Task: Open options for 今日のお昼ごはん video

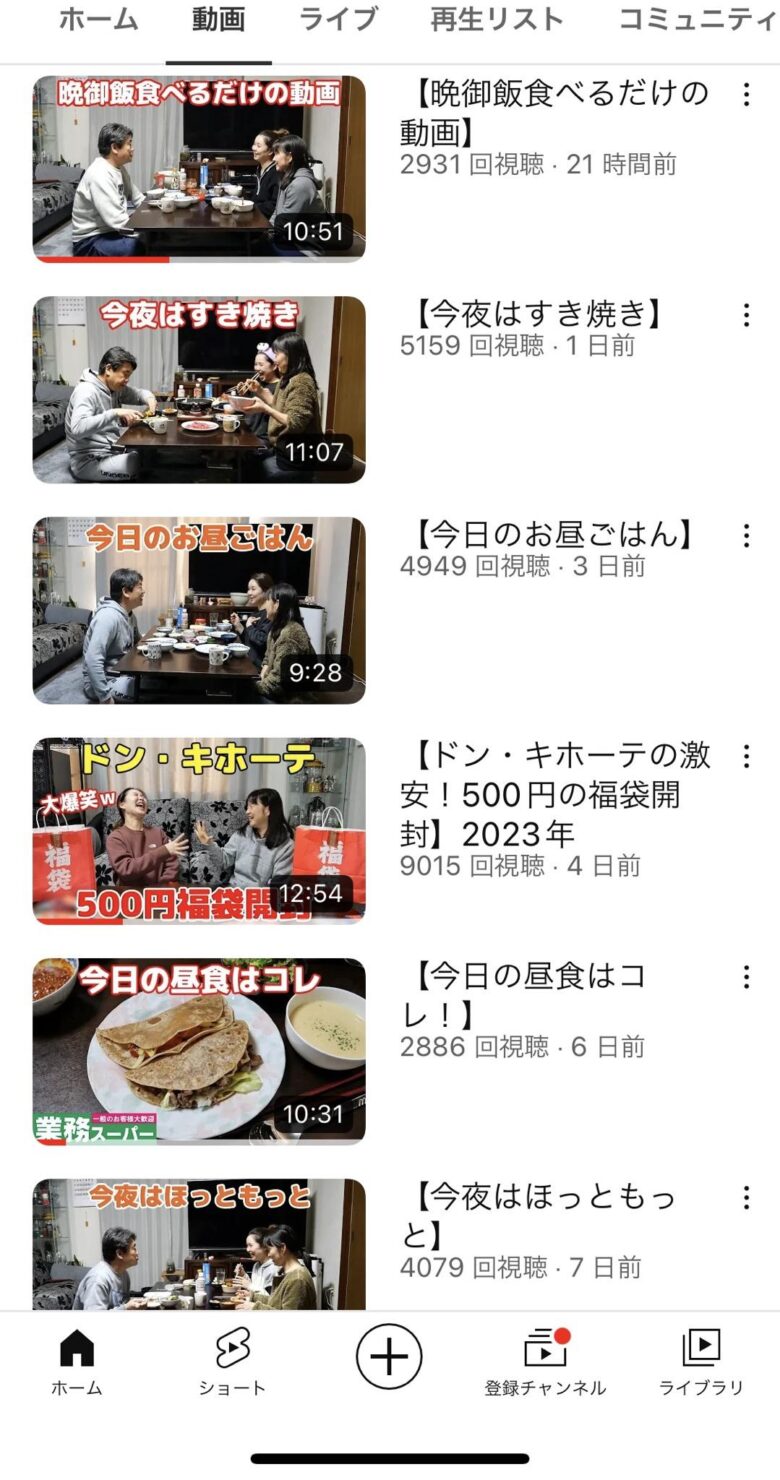Action: click(746, 536)
